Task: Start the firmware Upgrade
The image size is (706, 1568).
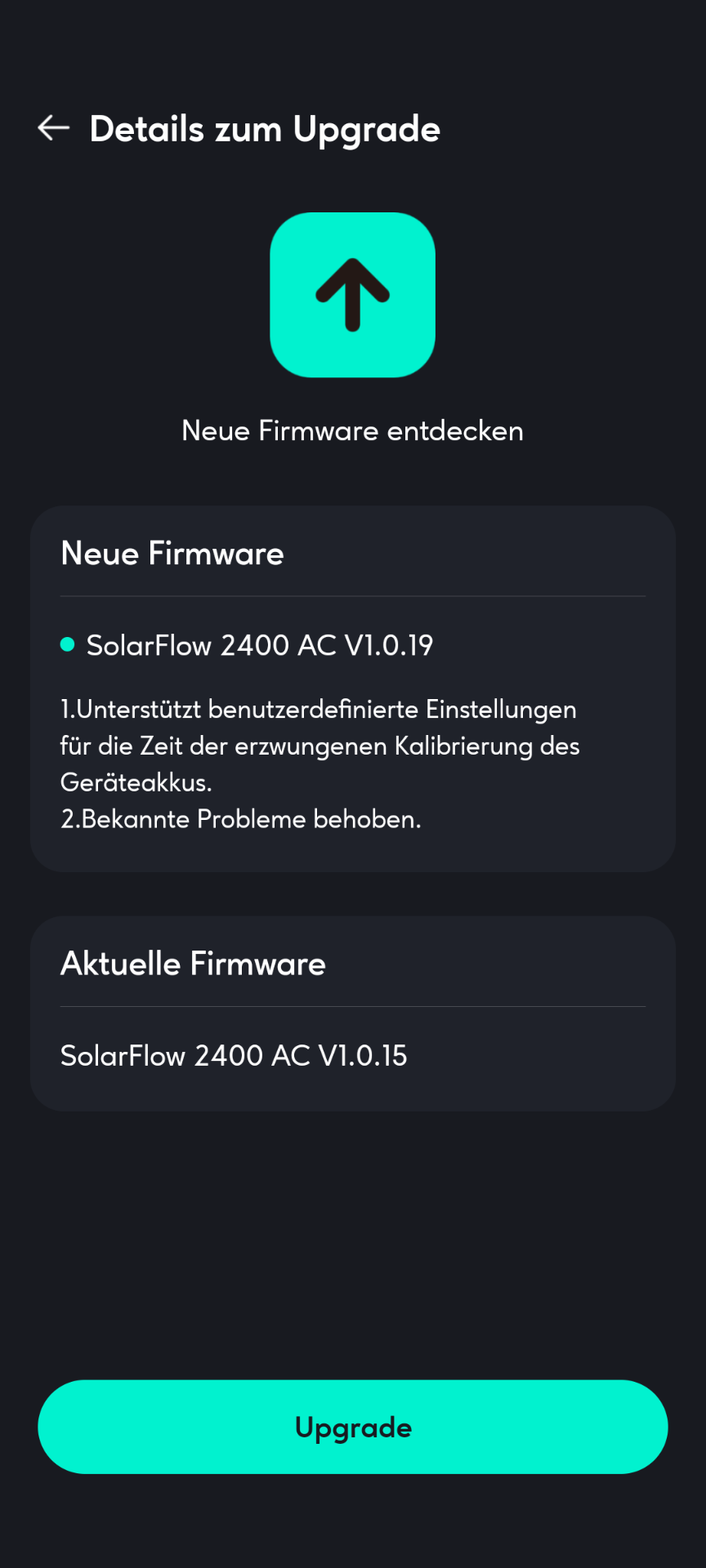Action: click(x=353, y=1427)
